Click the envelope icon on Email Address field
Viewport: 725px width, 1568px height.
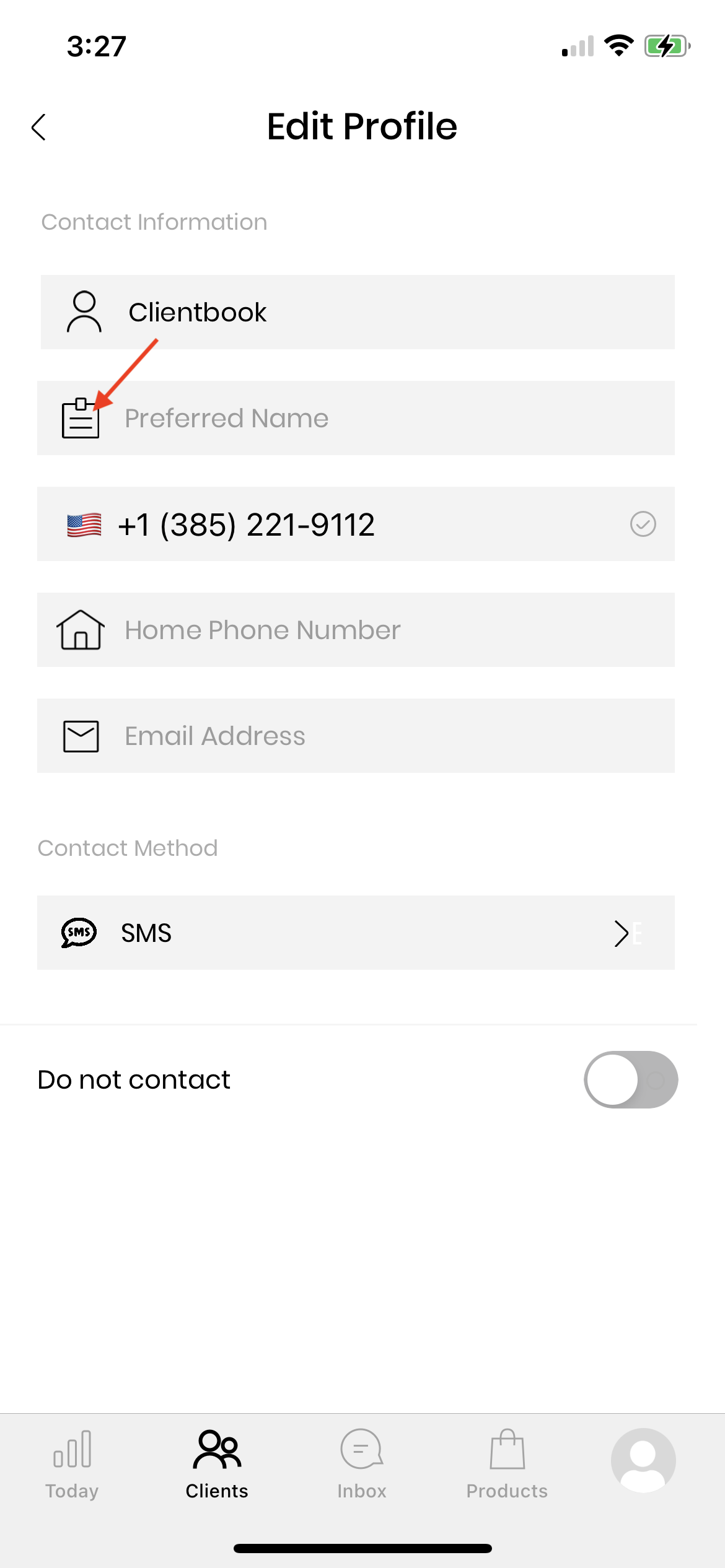click(x=81, y=736)
